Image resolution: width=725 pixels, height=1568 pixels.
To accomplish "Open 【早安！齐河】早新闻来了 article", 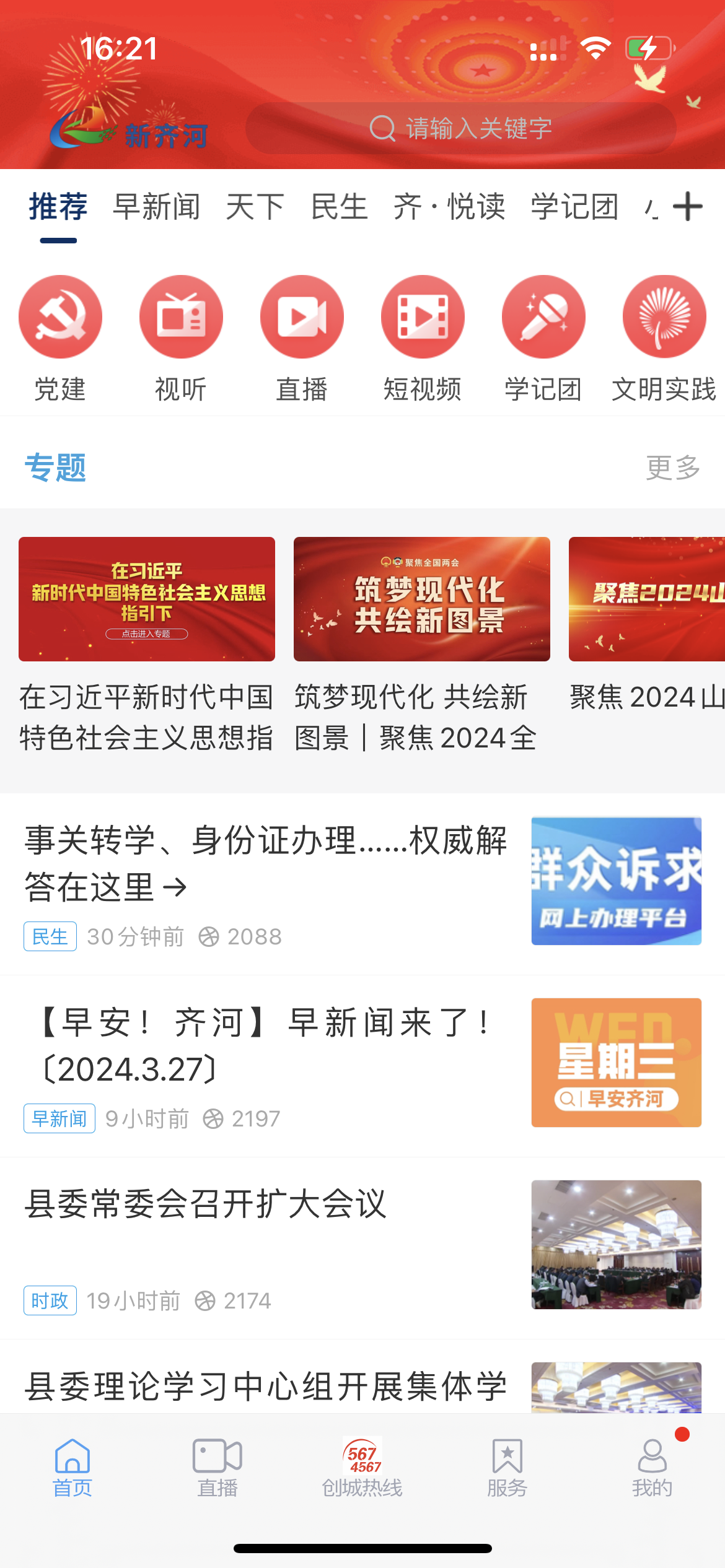I will click(266, 1045).
